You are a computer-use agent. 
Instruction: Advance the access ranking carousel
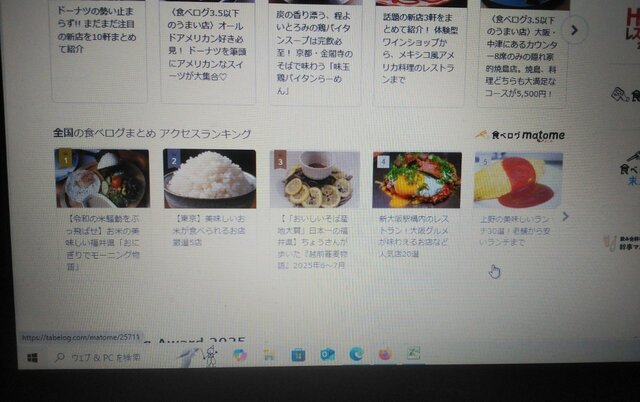point(566,215)
